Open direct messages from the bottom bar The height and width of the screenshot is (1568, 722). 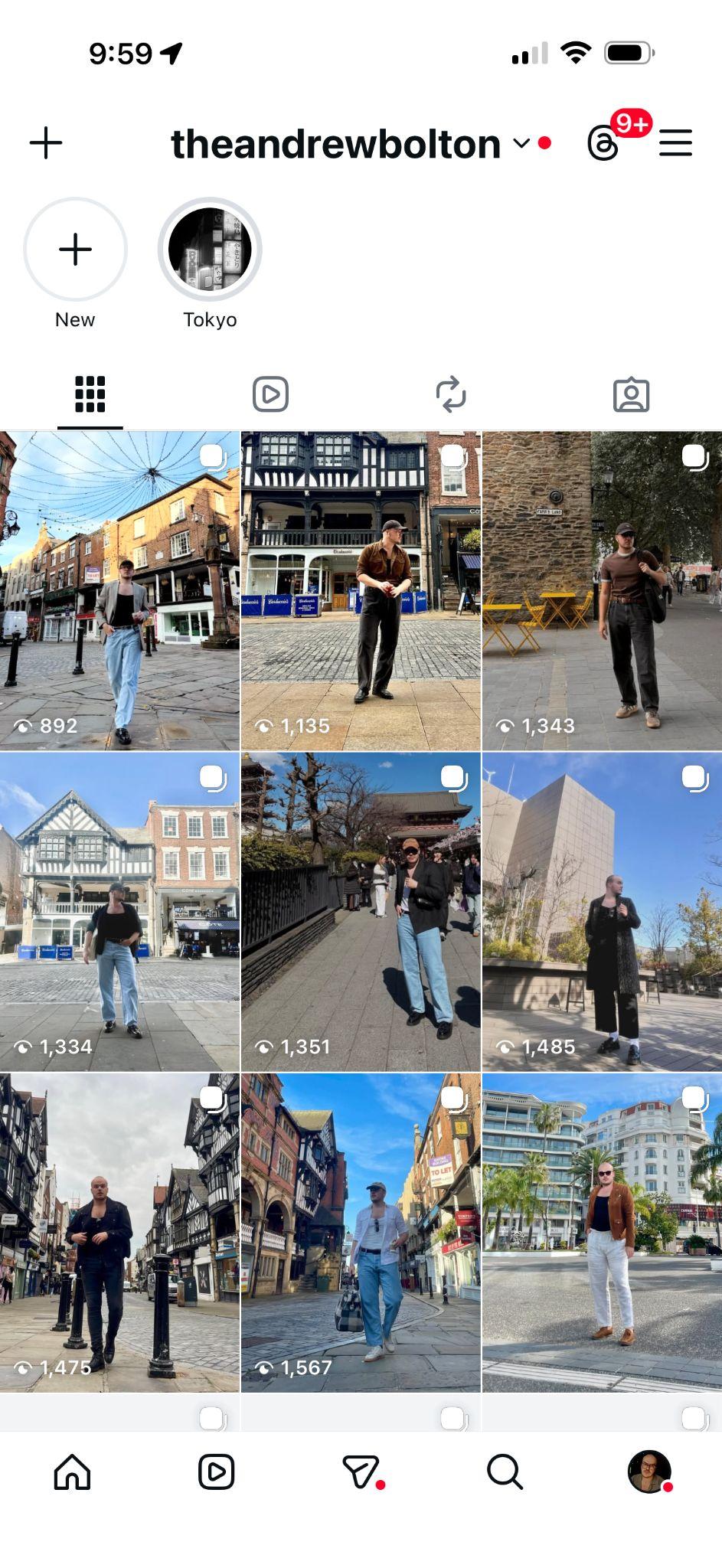point(361,1472)
